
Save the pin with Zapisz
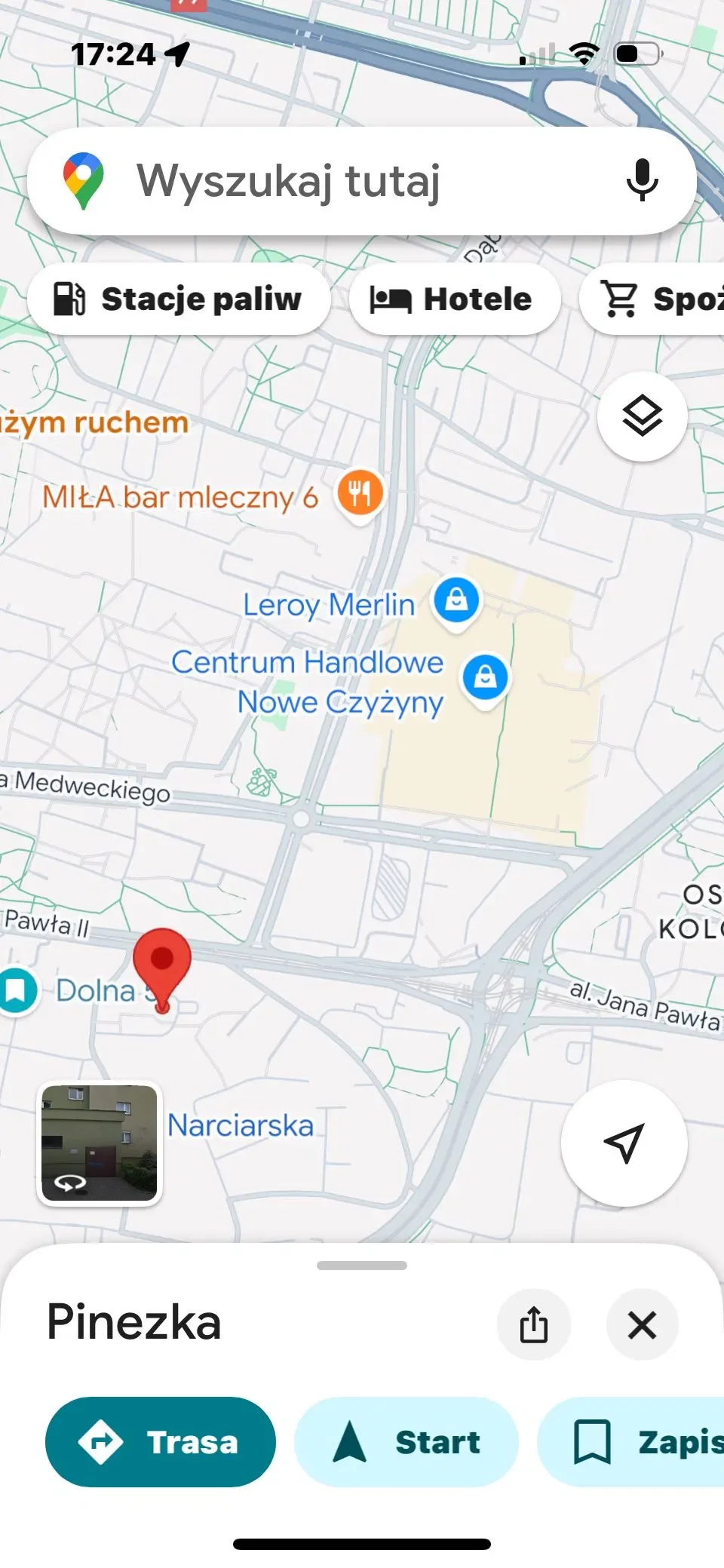tap(632, 1442)
